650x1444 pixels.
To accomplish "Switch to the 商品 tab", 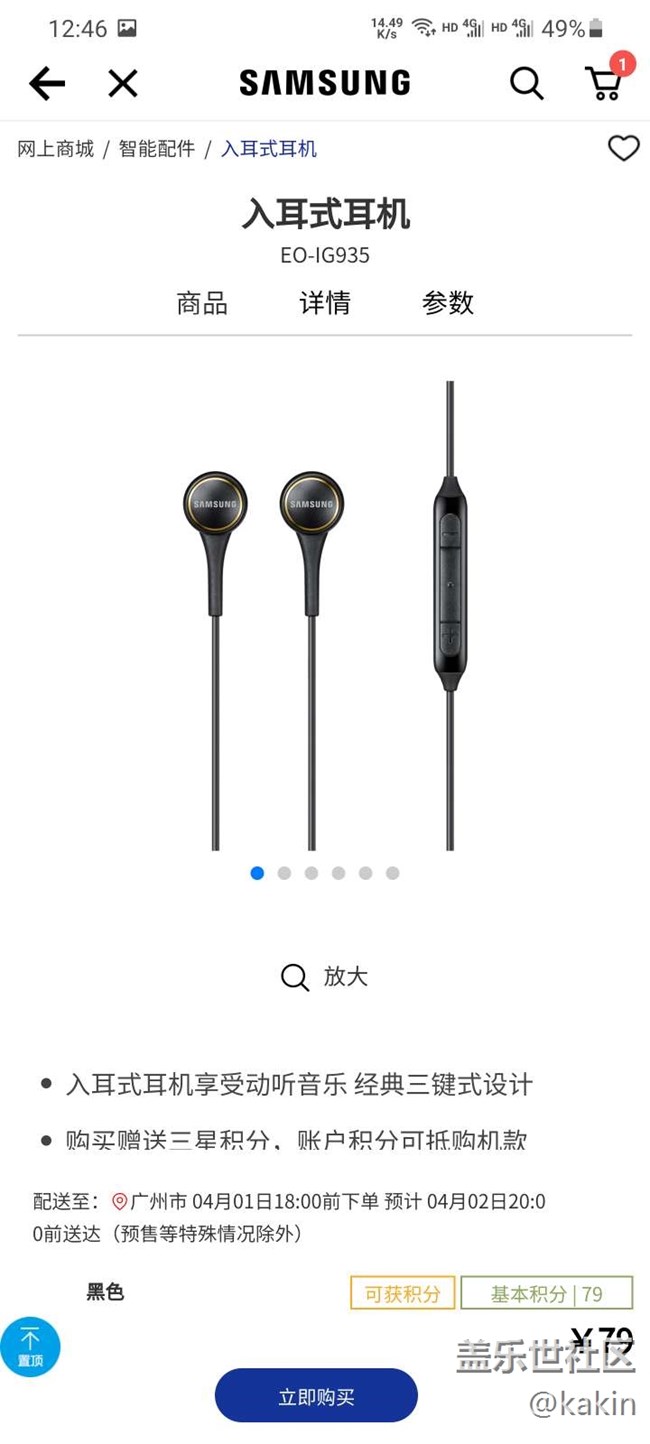I will 202,303.
